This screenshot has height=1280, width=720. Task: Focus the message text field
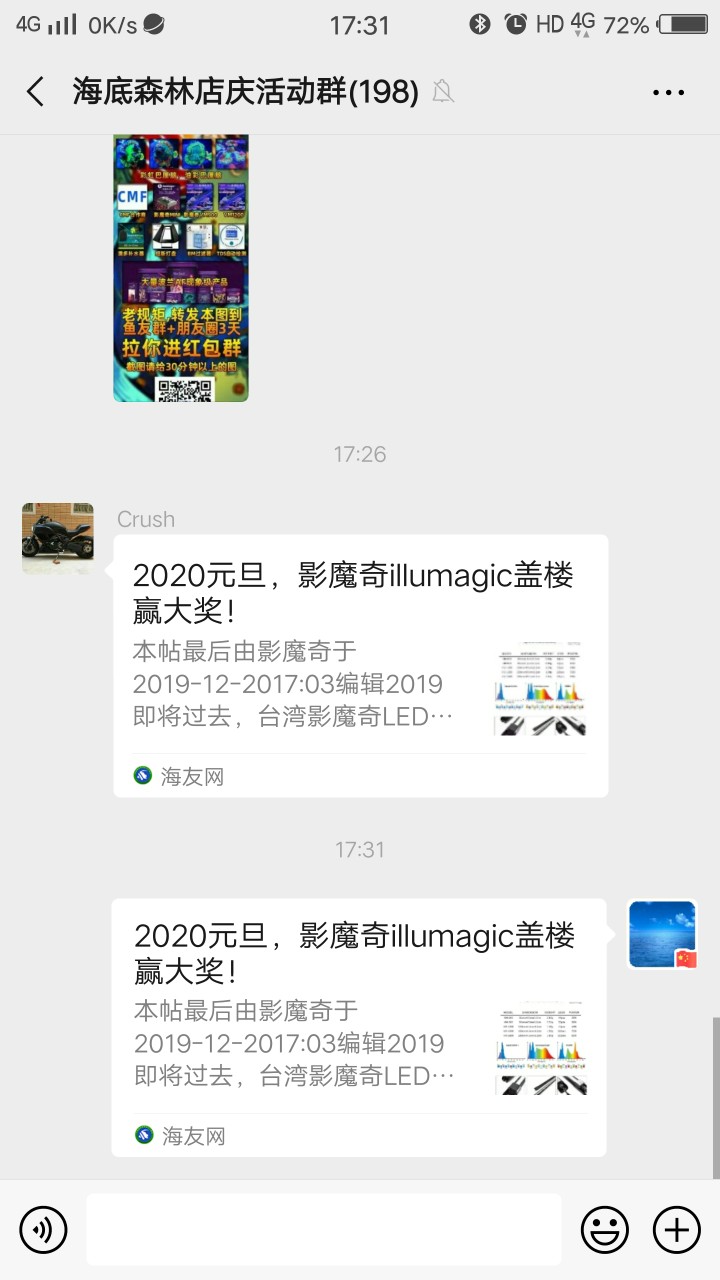[323, 1229]
